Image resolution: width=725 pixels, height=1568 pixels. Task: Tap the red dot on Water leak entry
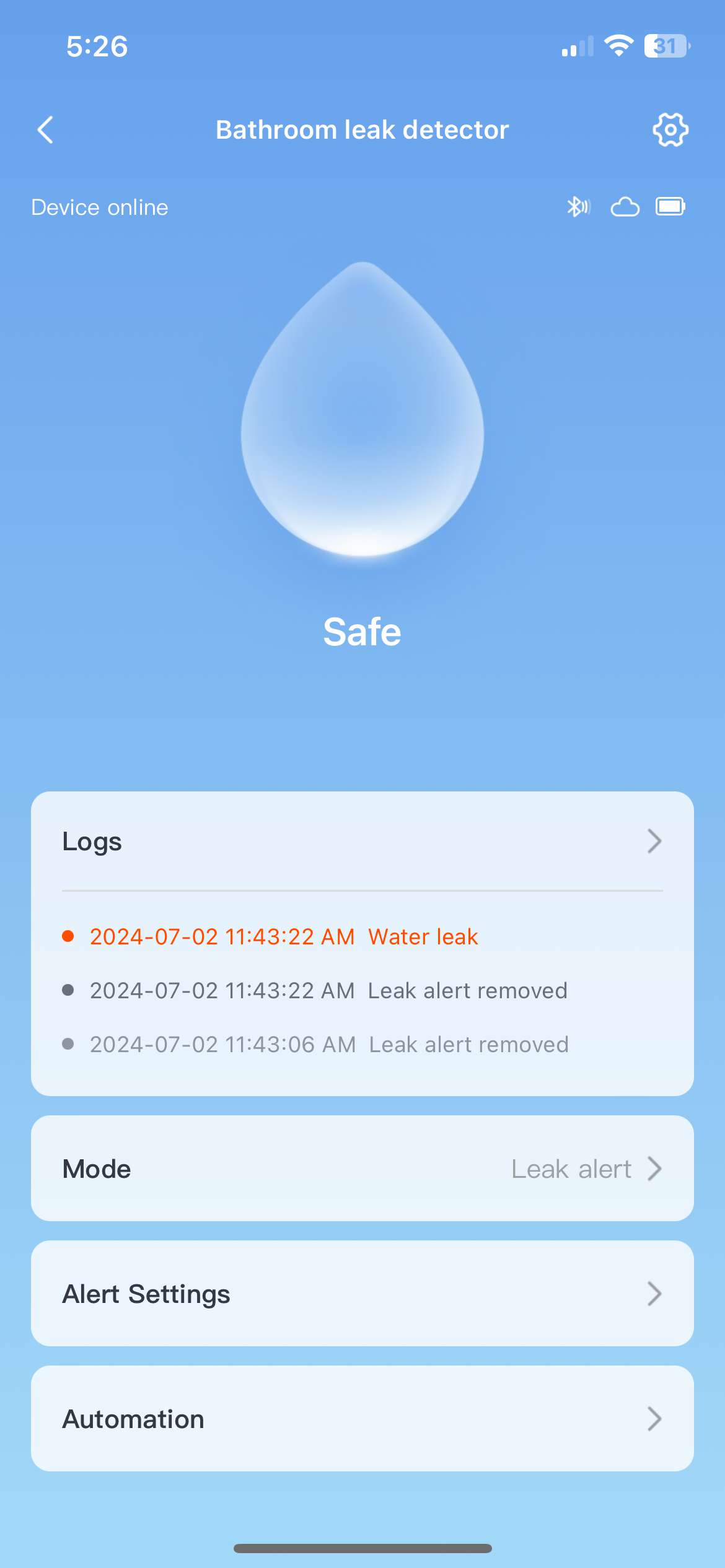(69, 936)
